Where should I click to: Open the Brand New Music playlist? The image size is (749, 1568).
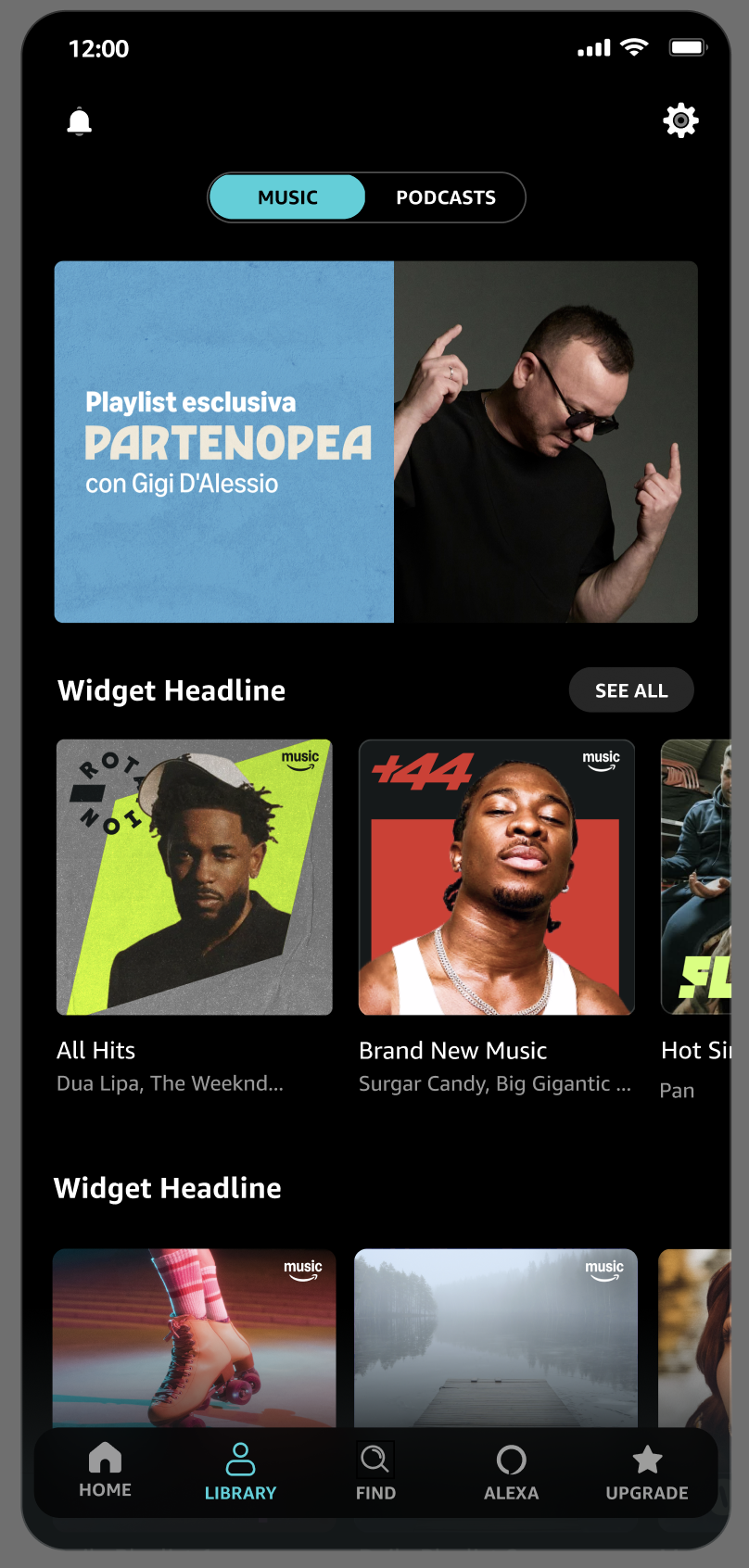[x=496, y=878]
